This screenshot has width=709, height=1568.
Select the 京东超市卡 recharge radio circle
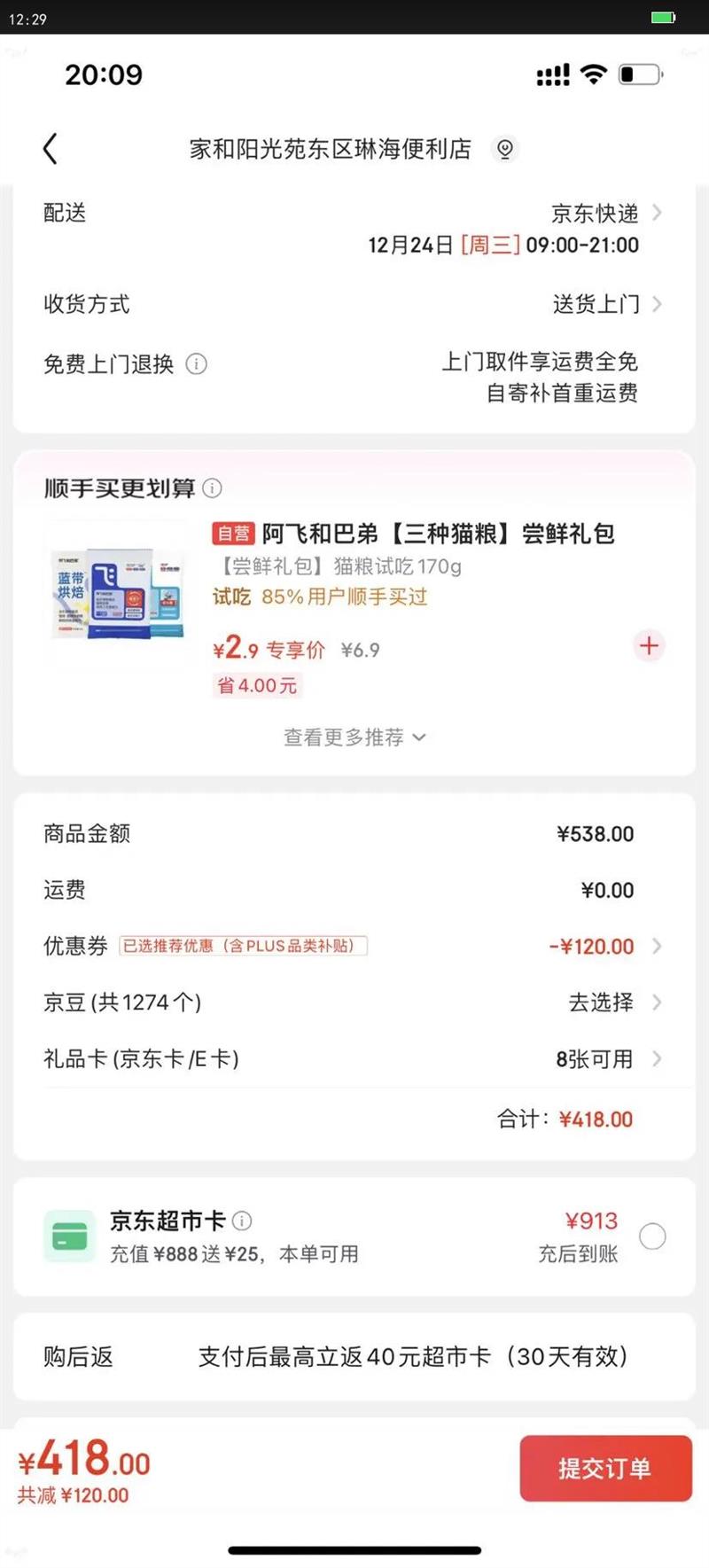click(x=652, y=1235)
